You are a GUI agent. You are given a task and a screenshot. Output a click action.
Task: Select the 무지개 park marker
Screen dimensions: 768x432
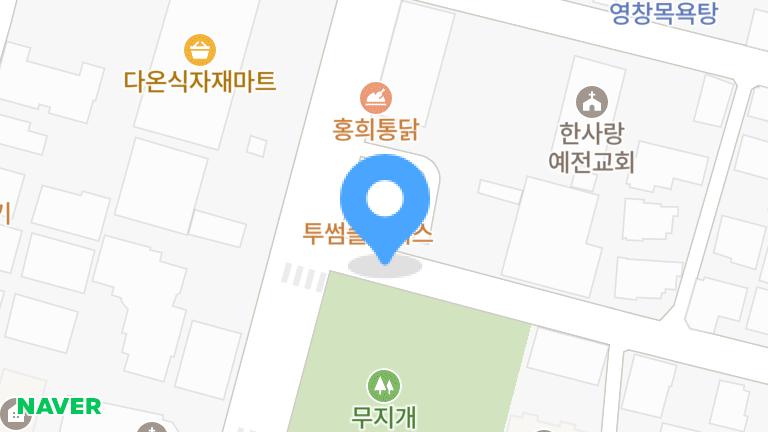[x=384, y=383]
